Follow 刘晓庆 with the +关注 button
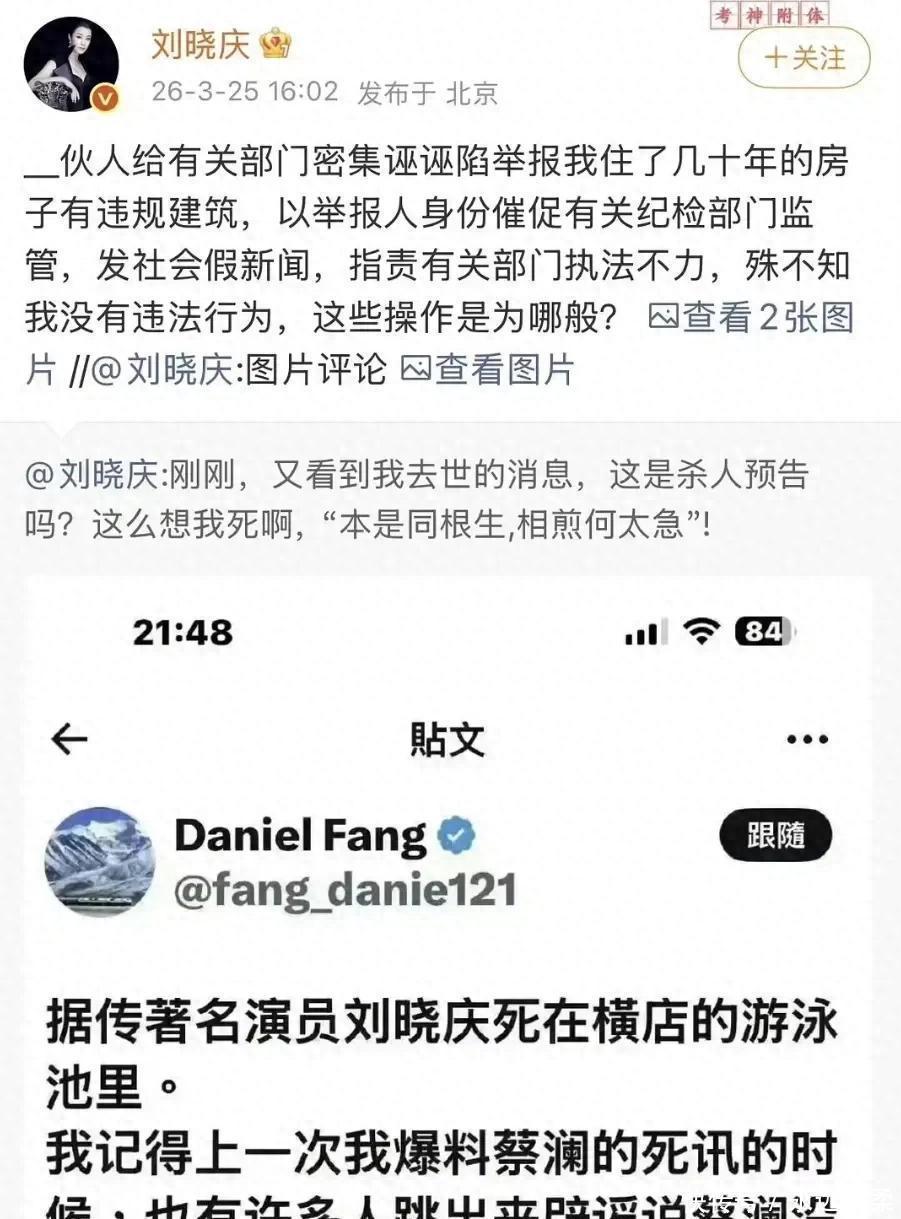The height and width of the screenshot is (1219, 901). (804, 59)
